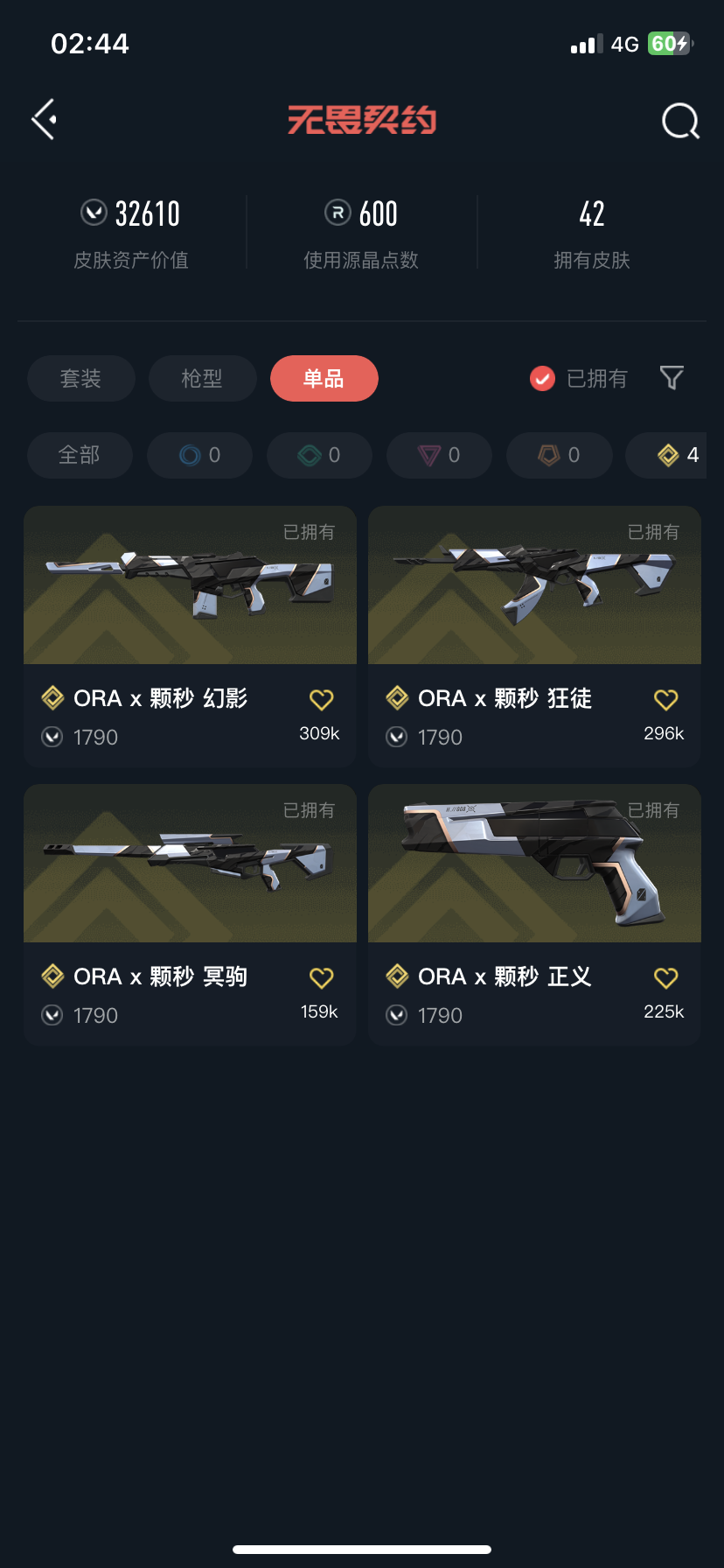This screenshot has width=724, height=1568.
Task: Open the funnel filter options
Action: (x=672, y=378)
